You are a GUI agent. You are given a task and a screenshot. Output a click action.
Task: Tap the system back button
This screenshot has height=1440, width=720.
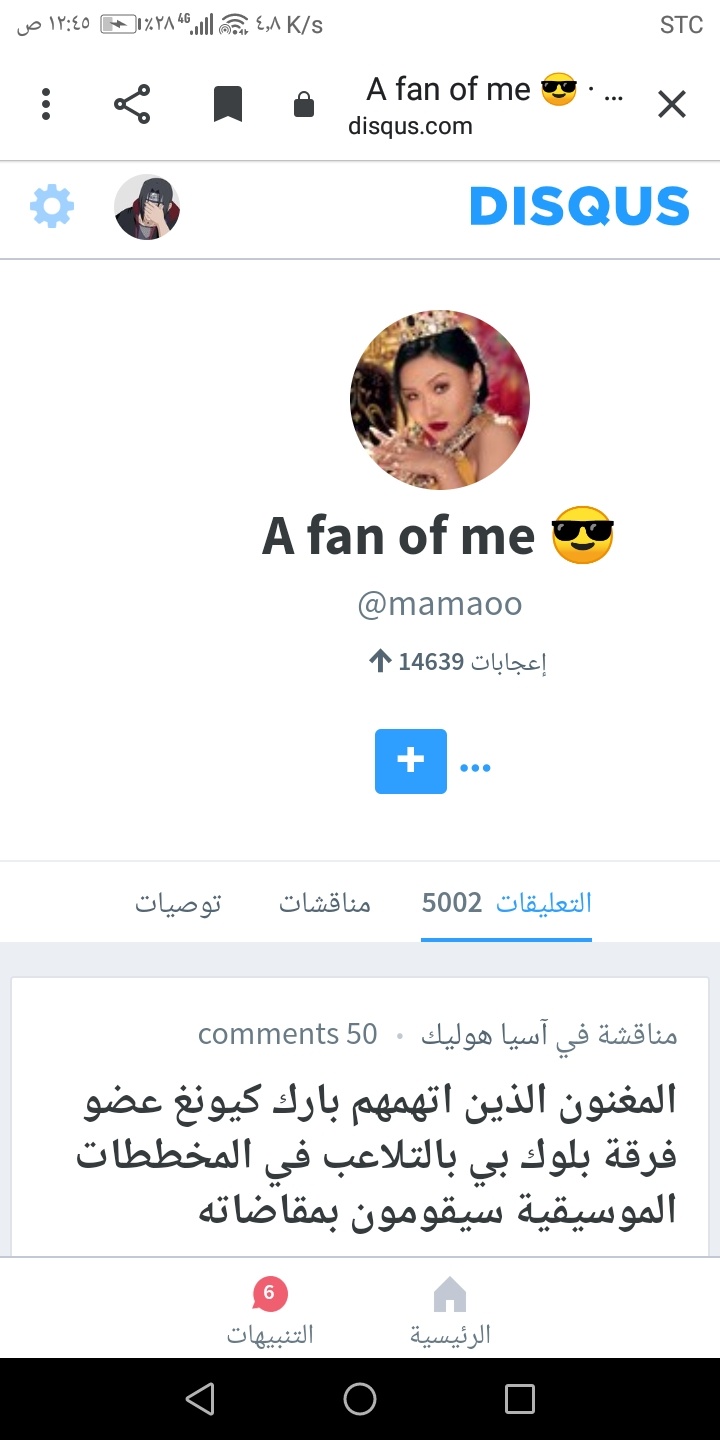(x=200, y=1399)
